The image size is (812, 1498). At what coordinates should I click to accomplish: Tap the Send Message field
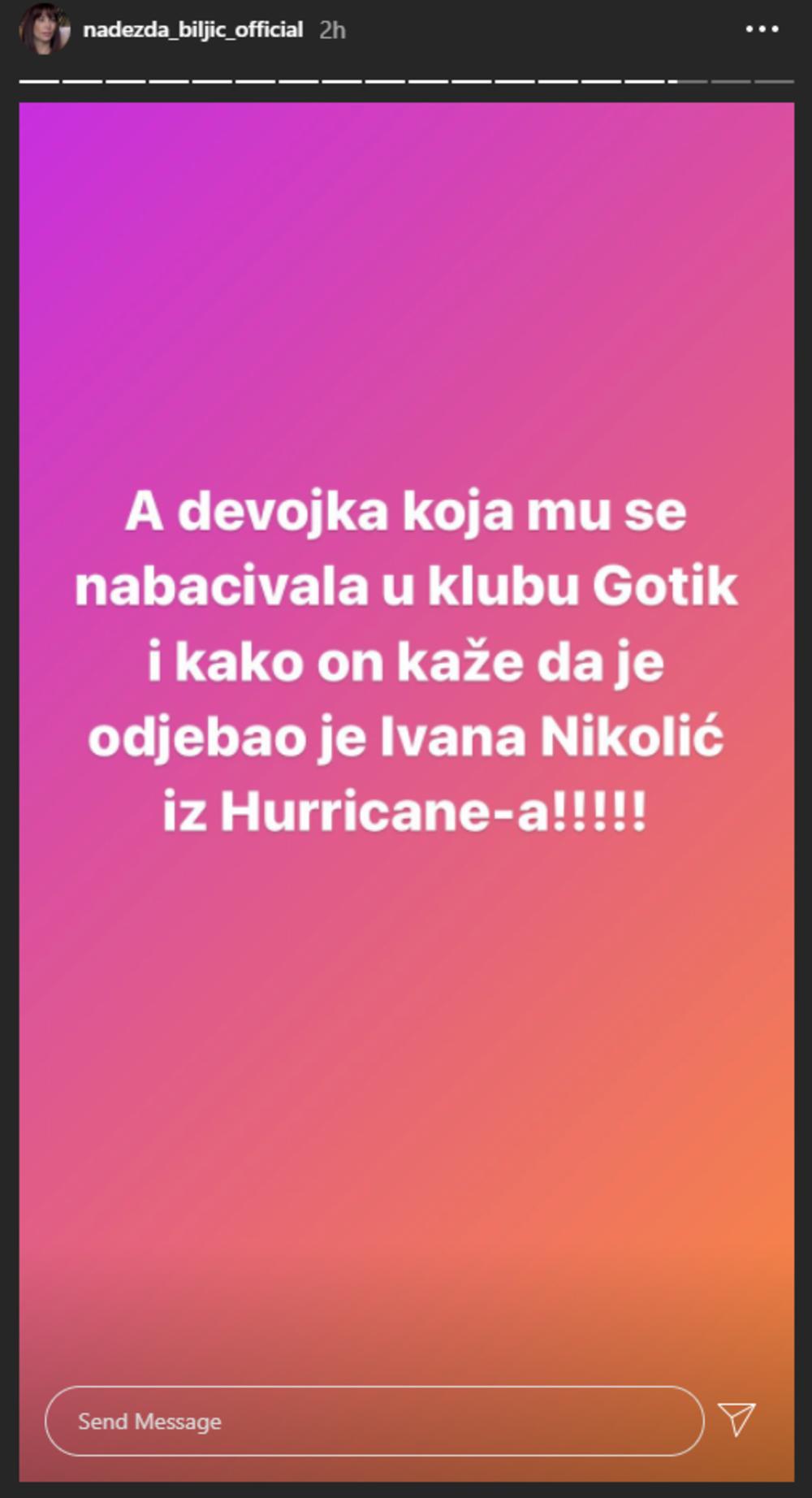pyautogui.click(x=374, y=1421)
